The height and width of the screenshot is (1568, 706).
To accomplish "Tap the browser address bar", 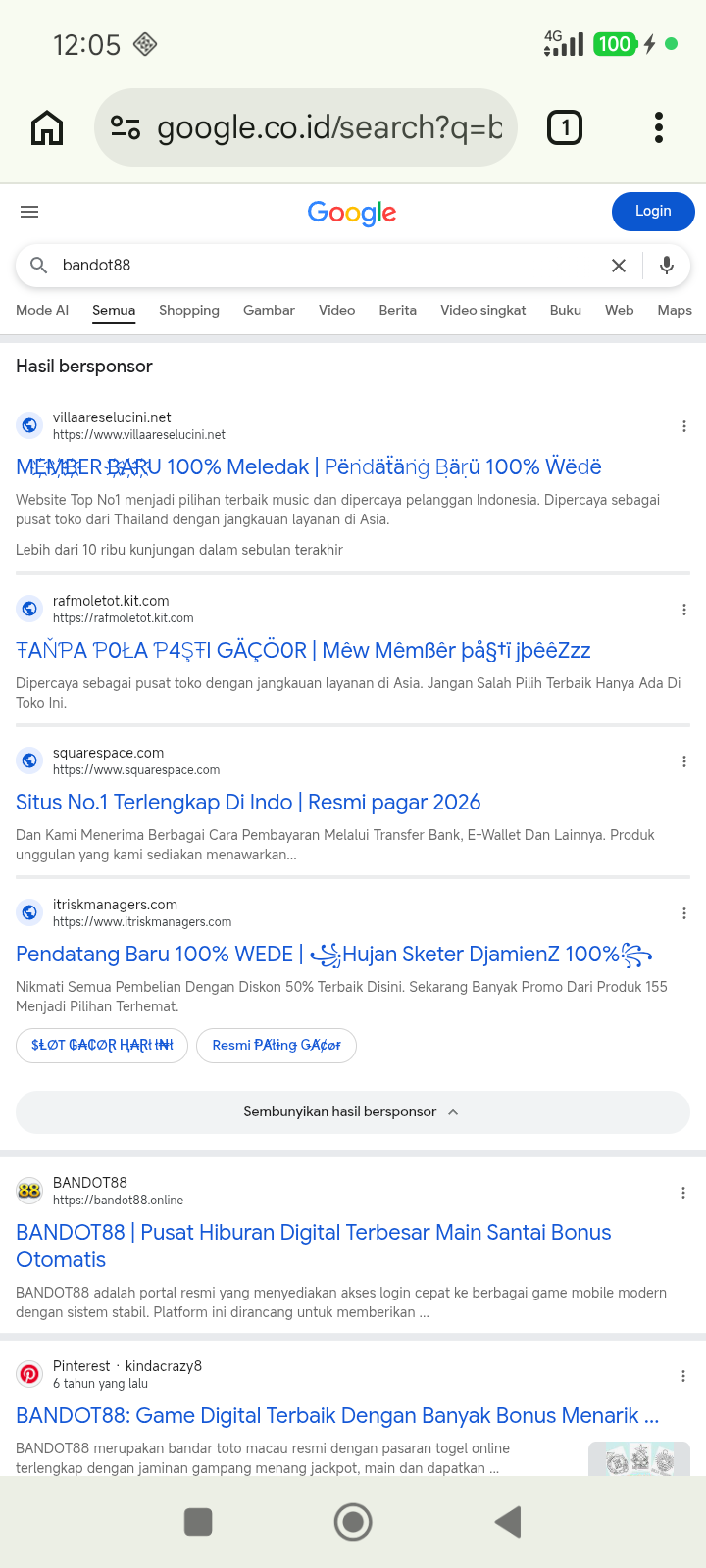I will [306, 127].
